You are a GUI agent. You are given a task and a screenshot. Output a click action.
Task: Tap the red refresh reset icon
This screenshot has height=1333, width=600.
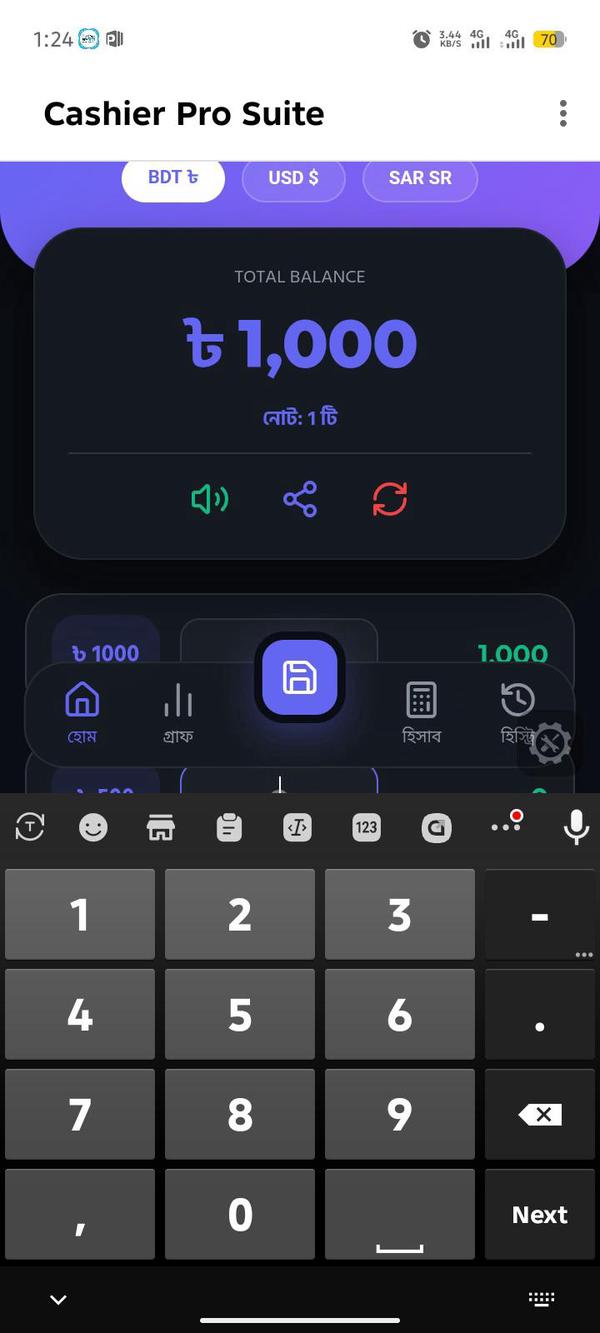[390, 499]
